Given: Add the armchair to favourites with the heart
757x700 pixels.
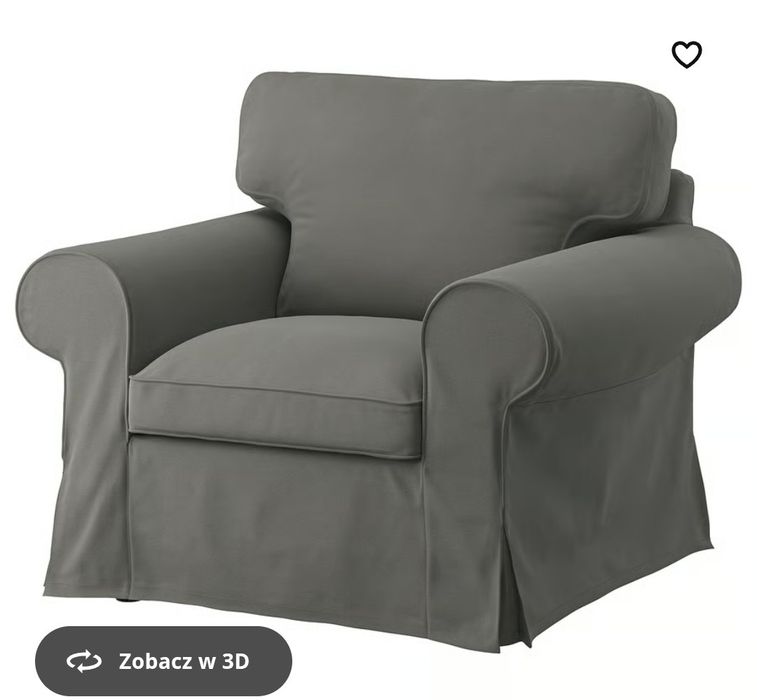Looking at the screenshot, I should click(x=686, y=54).
